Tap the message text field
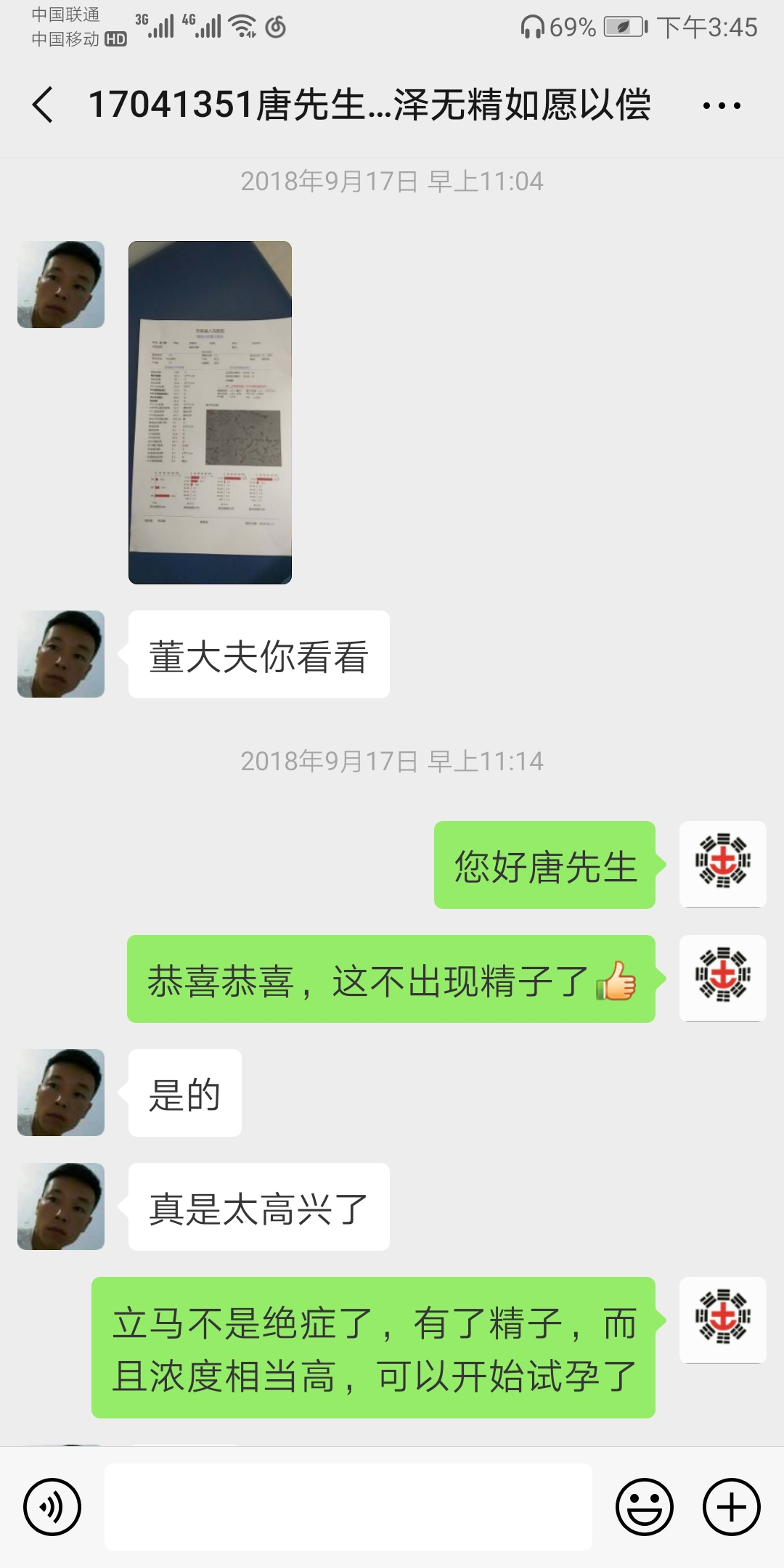The image size is (784, 1568). (x=348, y=1507)
